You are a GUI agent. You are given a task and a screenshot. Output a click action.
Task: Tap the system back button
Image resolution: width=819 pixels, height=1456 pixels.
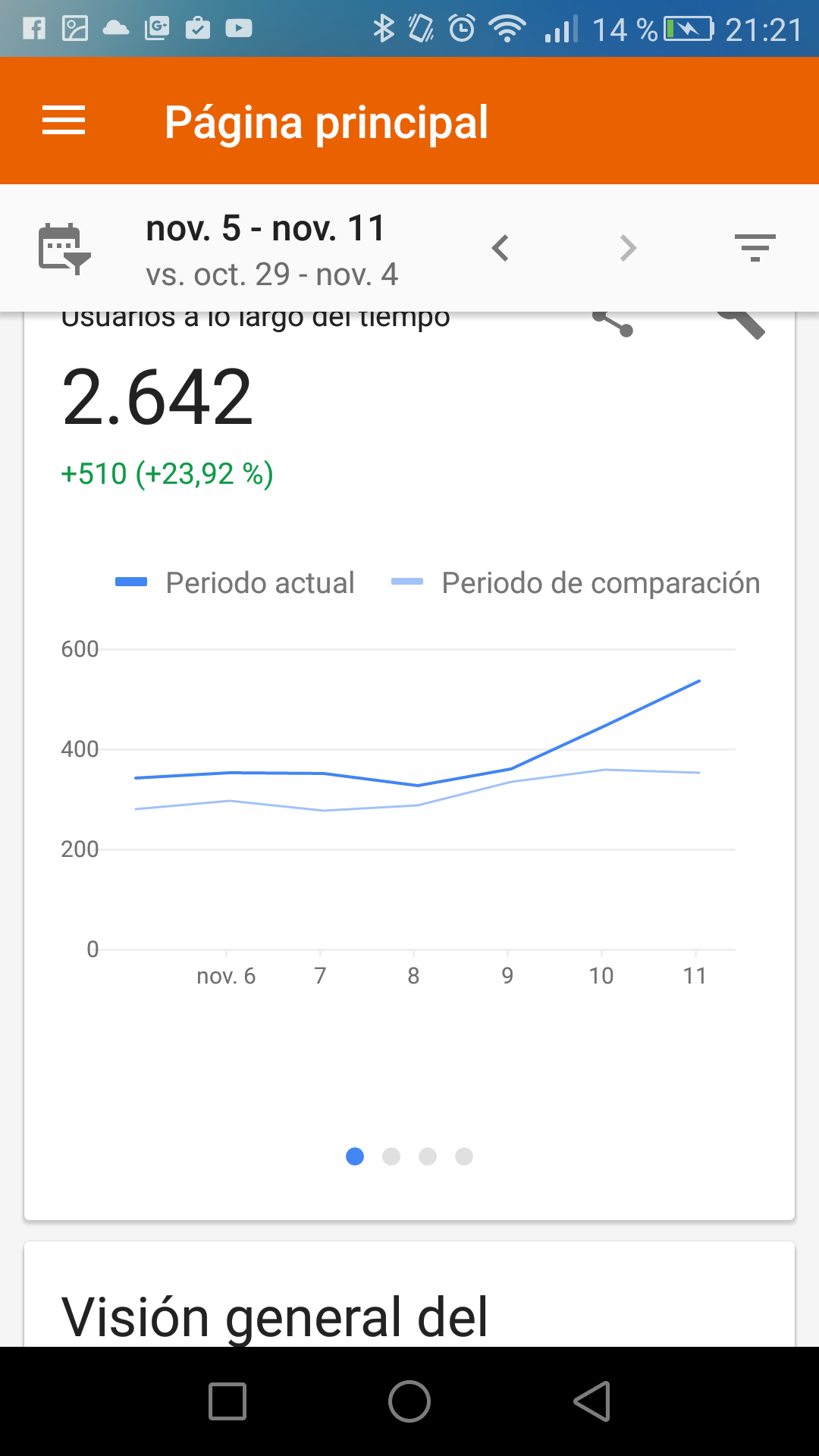pyautogui.click(x=592, y=1401)
